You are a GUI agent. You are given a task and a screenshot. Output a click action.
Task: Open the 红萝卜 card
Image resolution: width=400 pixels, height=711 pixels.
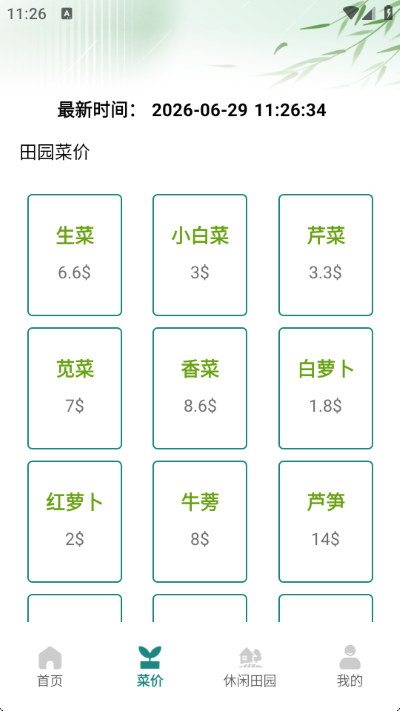pos(75,521)
